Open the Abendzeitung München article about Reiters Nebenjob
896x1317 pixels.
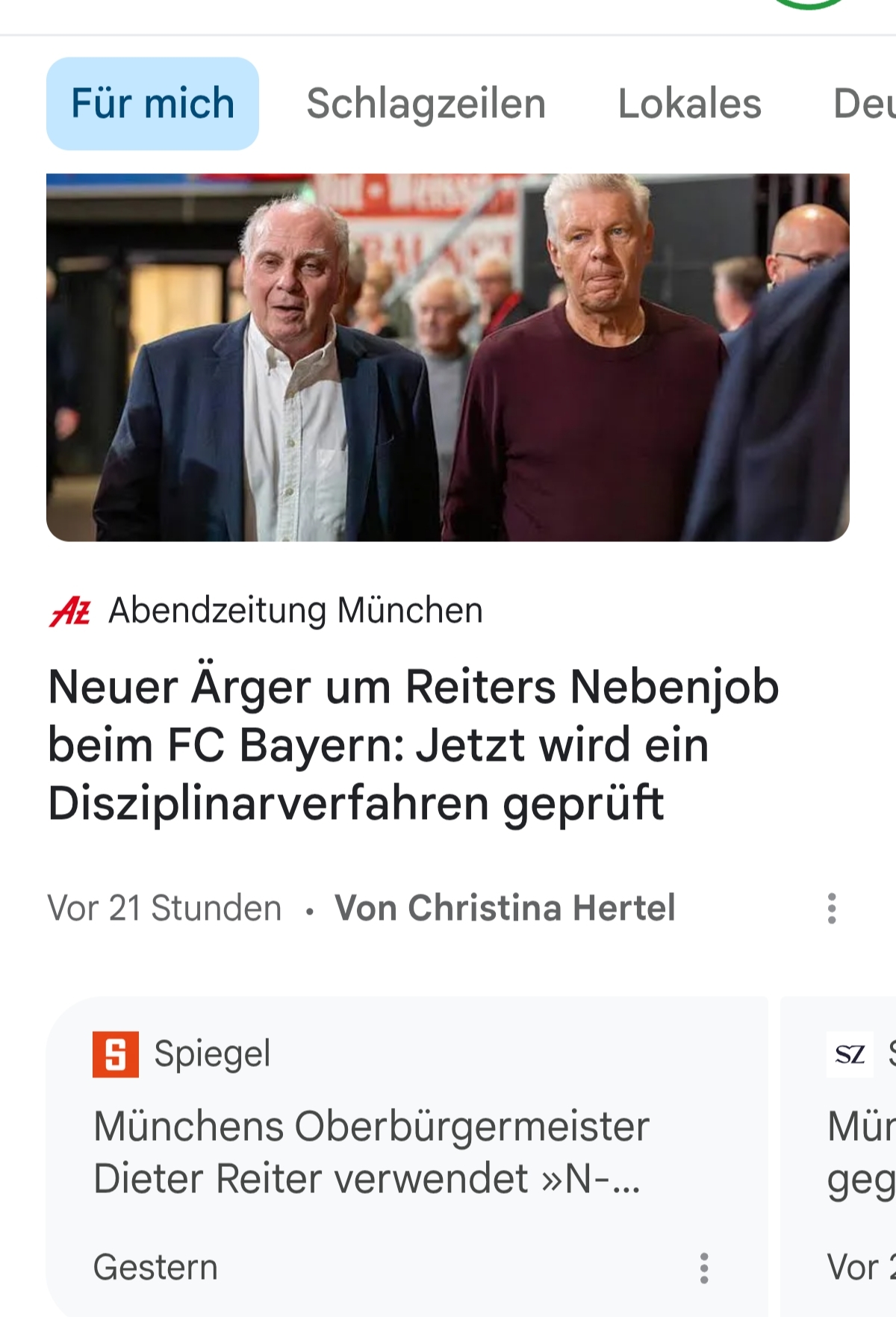414,744
